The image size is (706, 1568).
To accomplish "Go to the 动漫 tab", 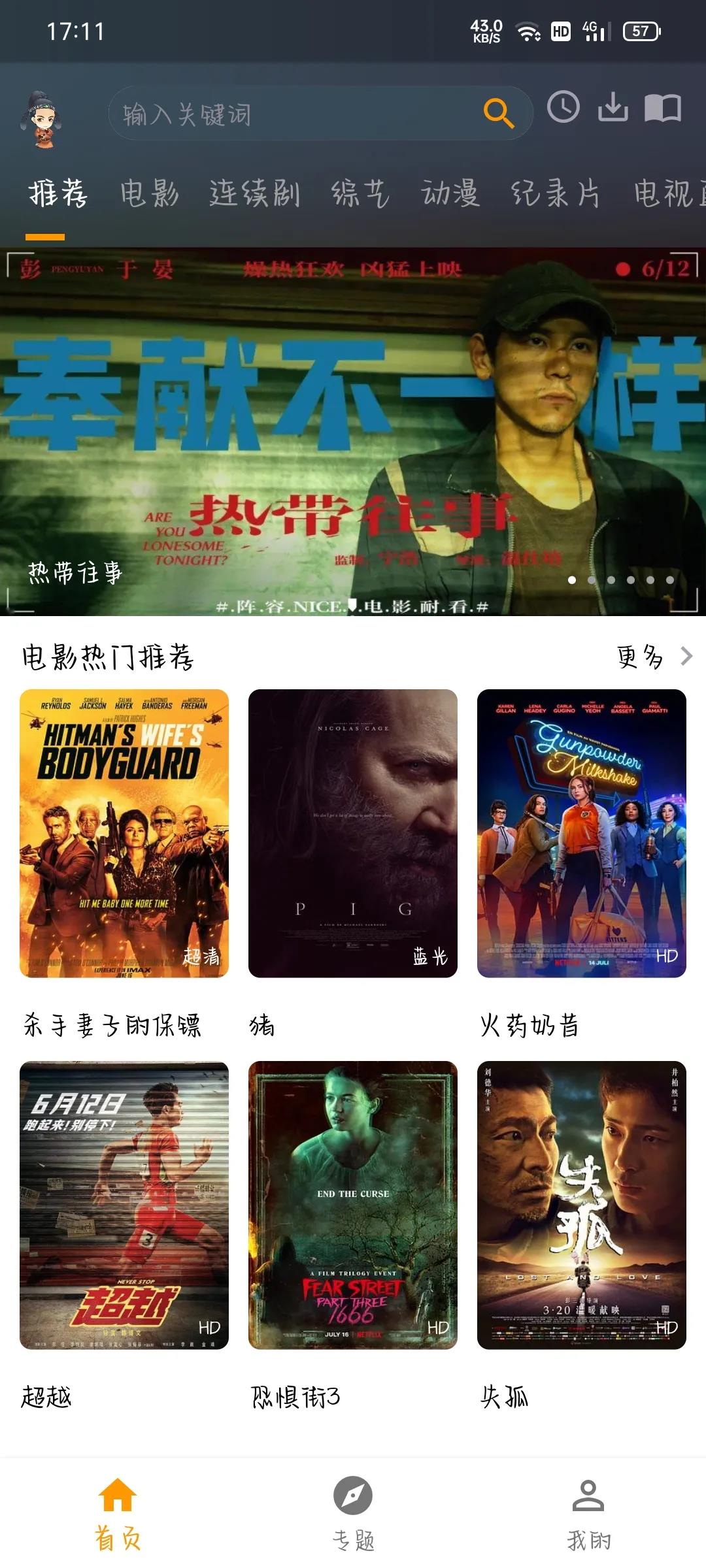I will [x=450, y=194].
